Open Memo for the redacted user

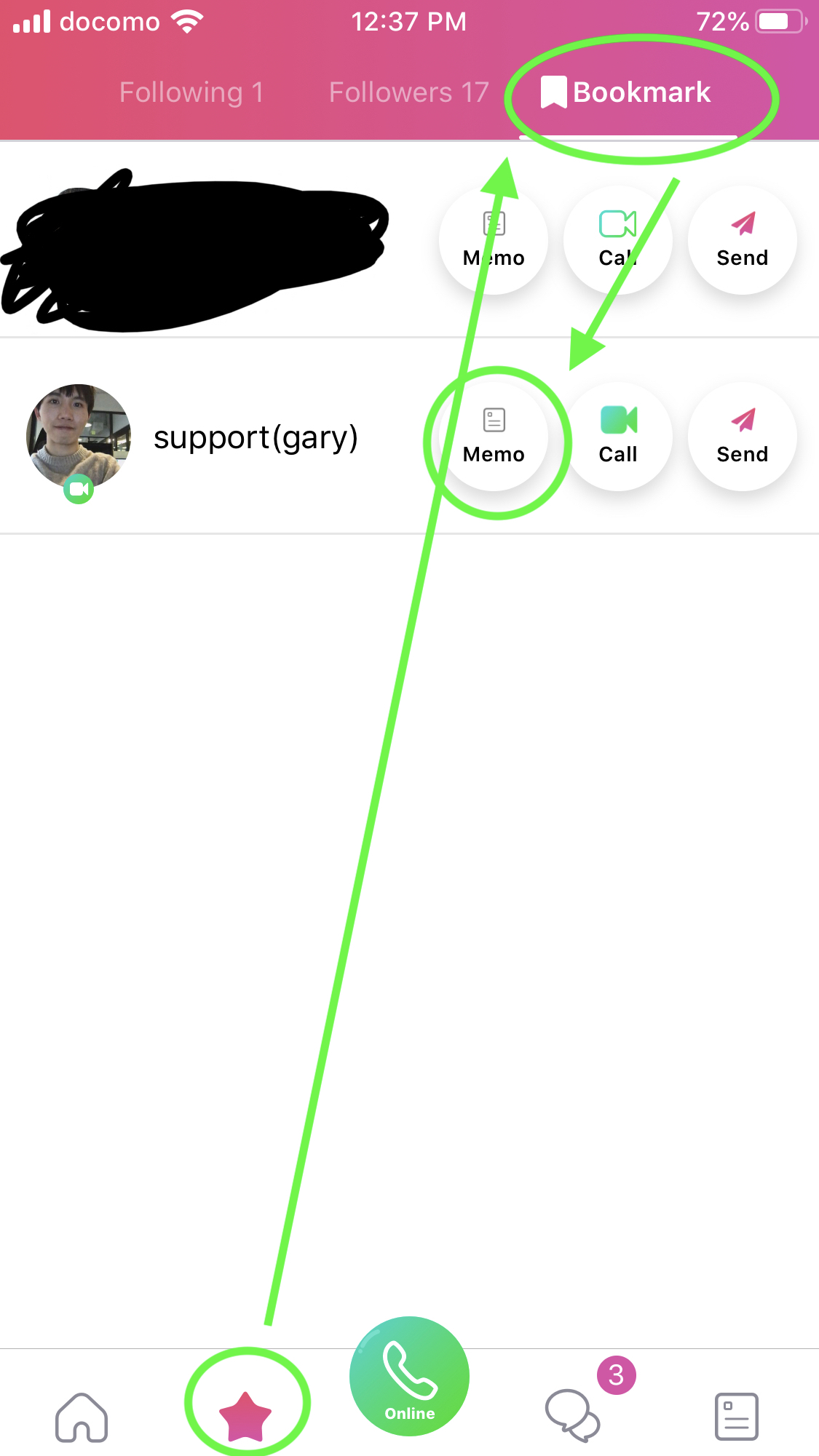point(494,240)
